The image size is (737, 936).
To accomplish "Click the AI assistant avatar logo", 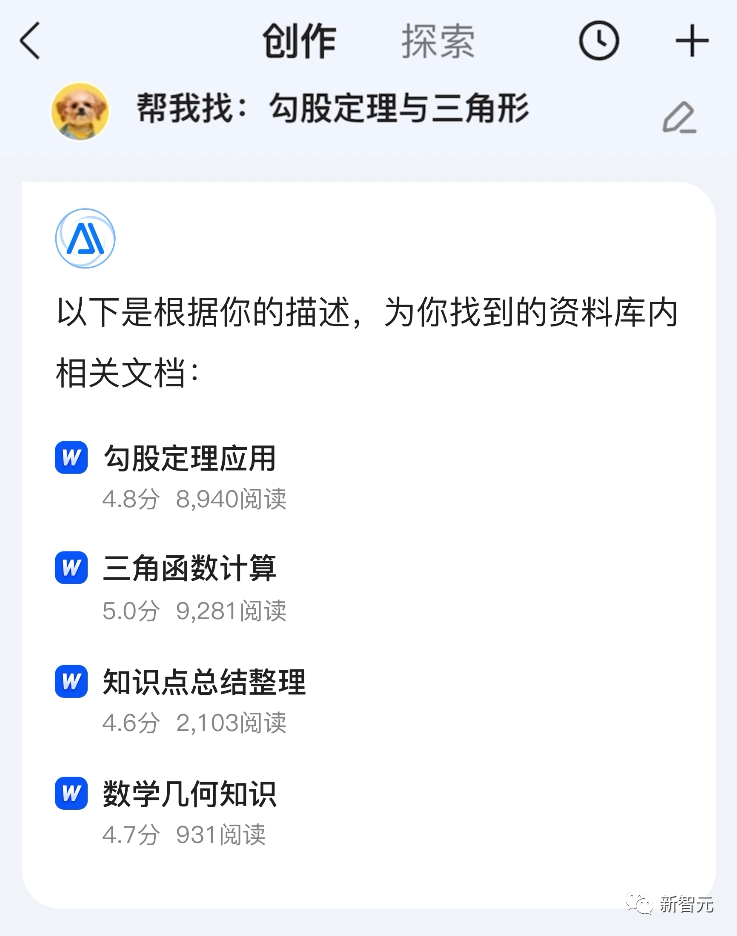I will pos(84,239).
